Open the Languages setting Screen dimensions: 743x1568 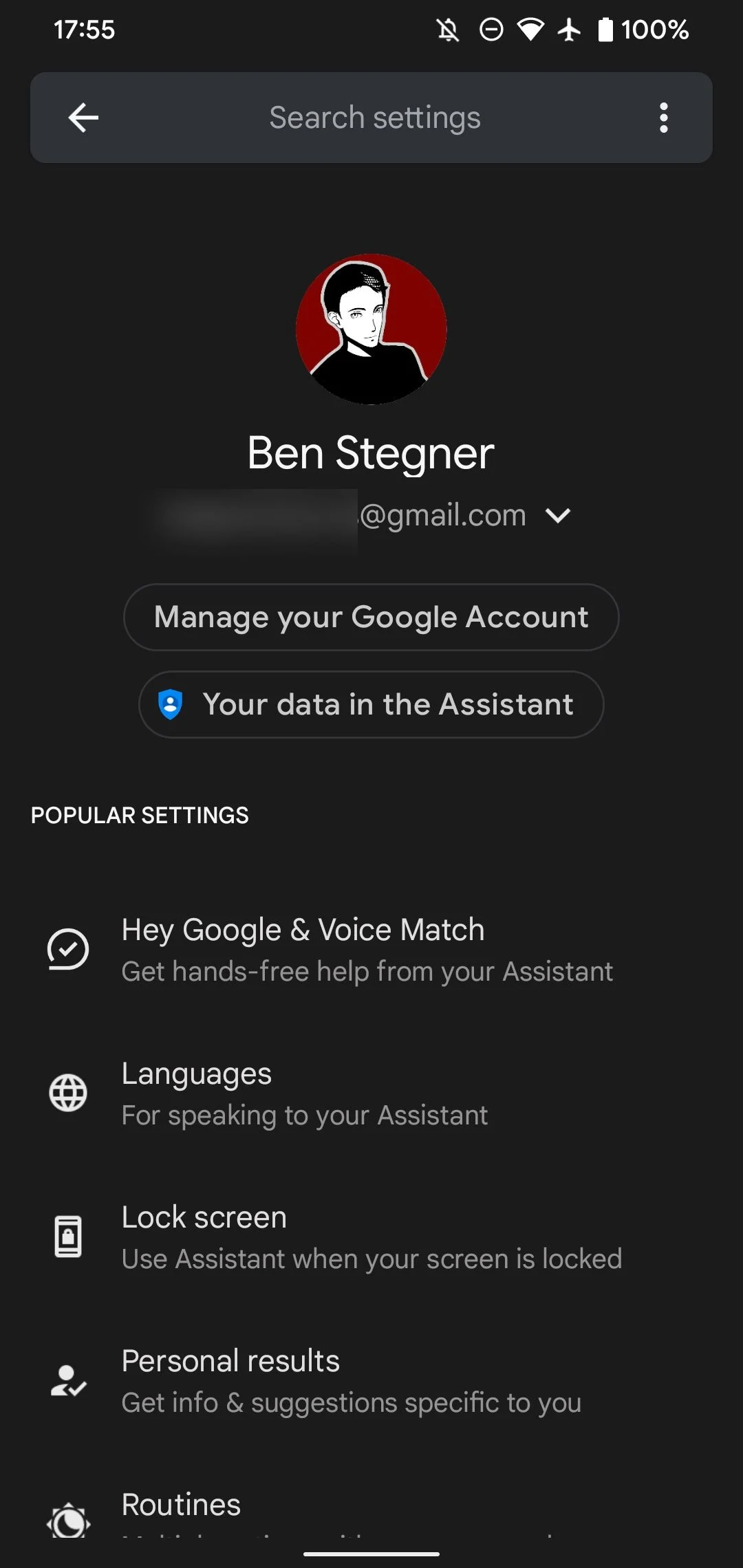(x=371, y=1093)
